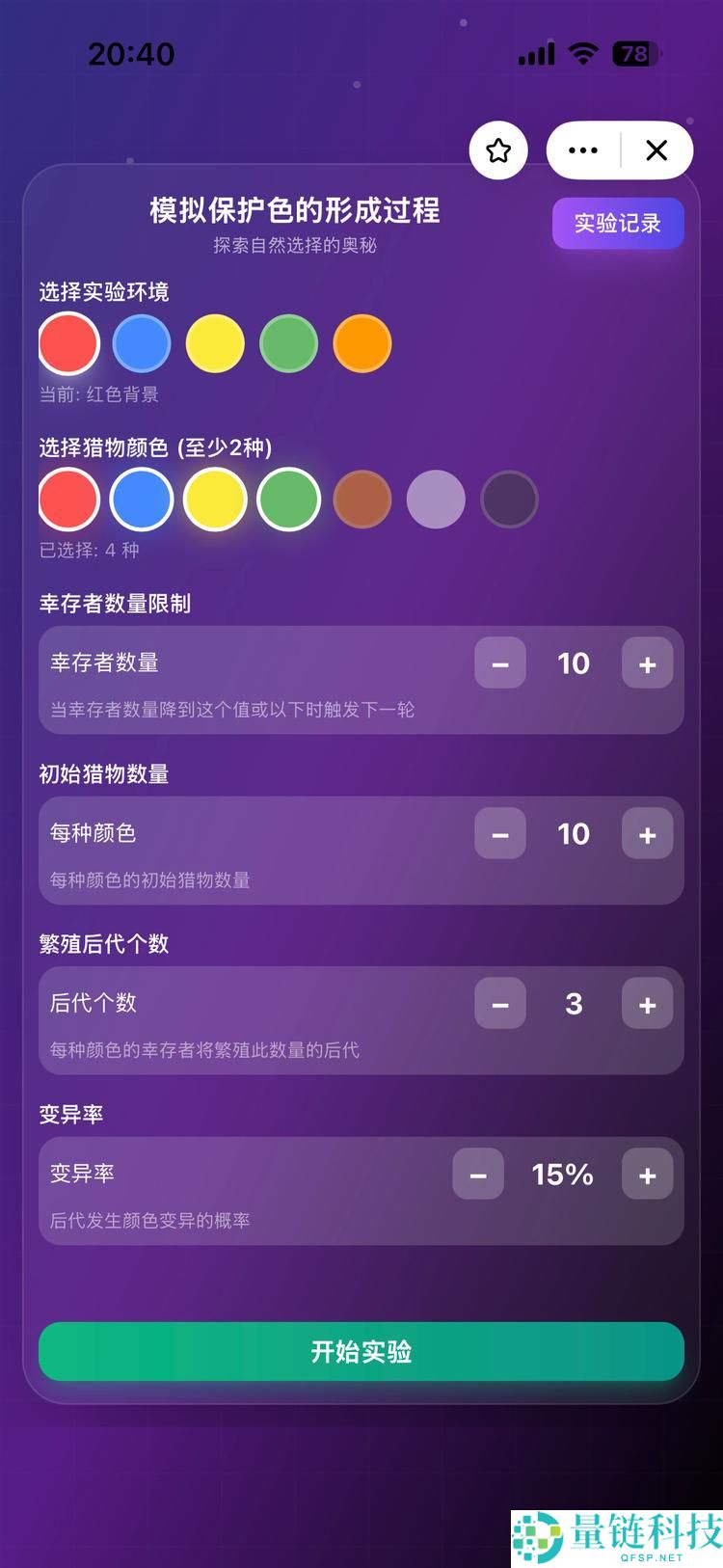The width and height of the screenshot is (723, 1568).
Task: Close the mini program with the X icon
Action: (656, 150)
